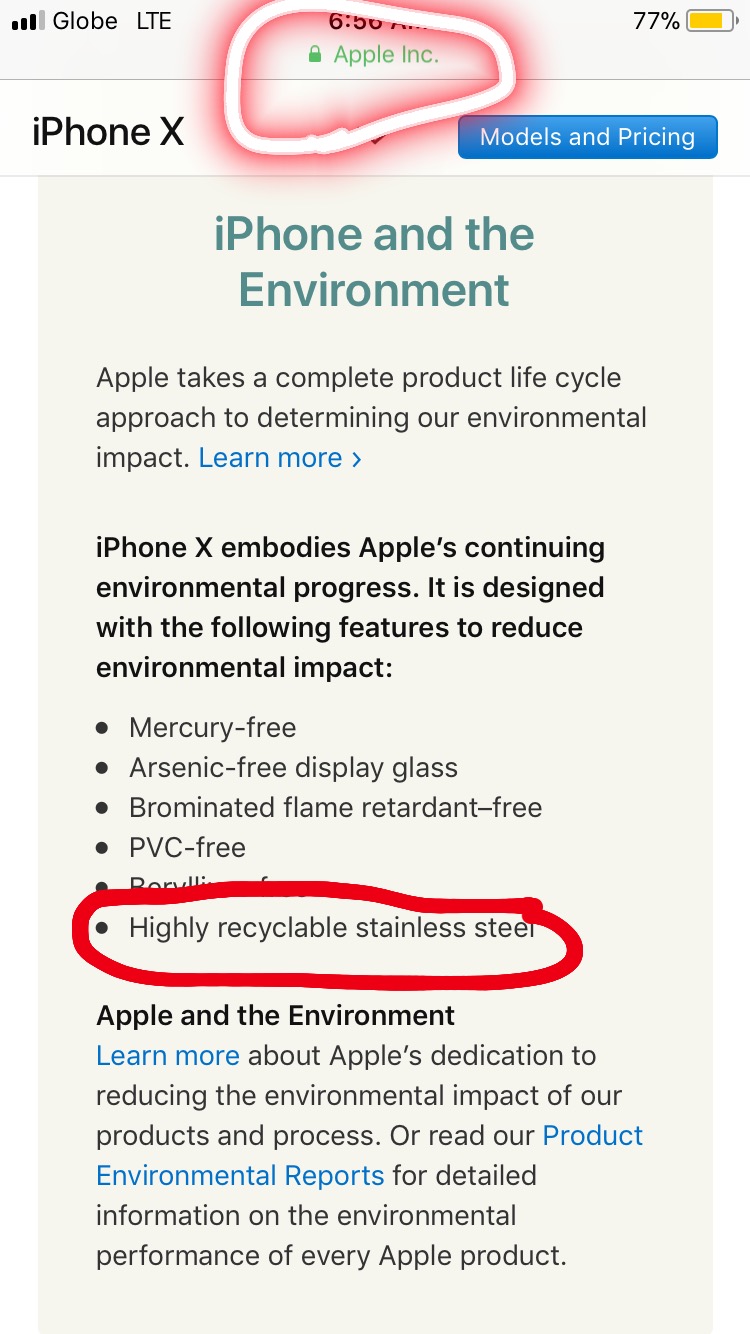Tap the Apple Inc. address bar
The image size is (750, 1334).
click(374, 55)
